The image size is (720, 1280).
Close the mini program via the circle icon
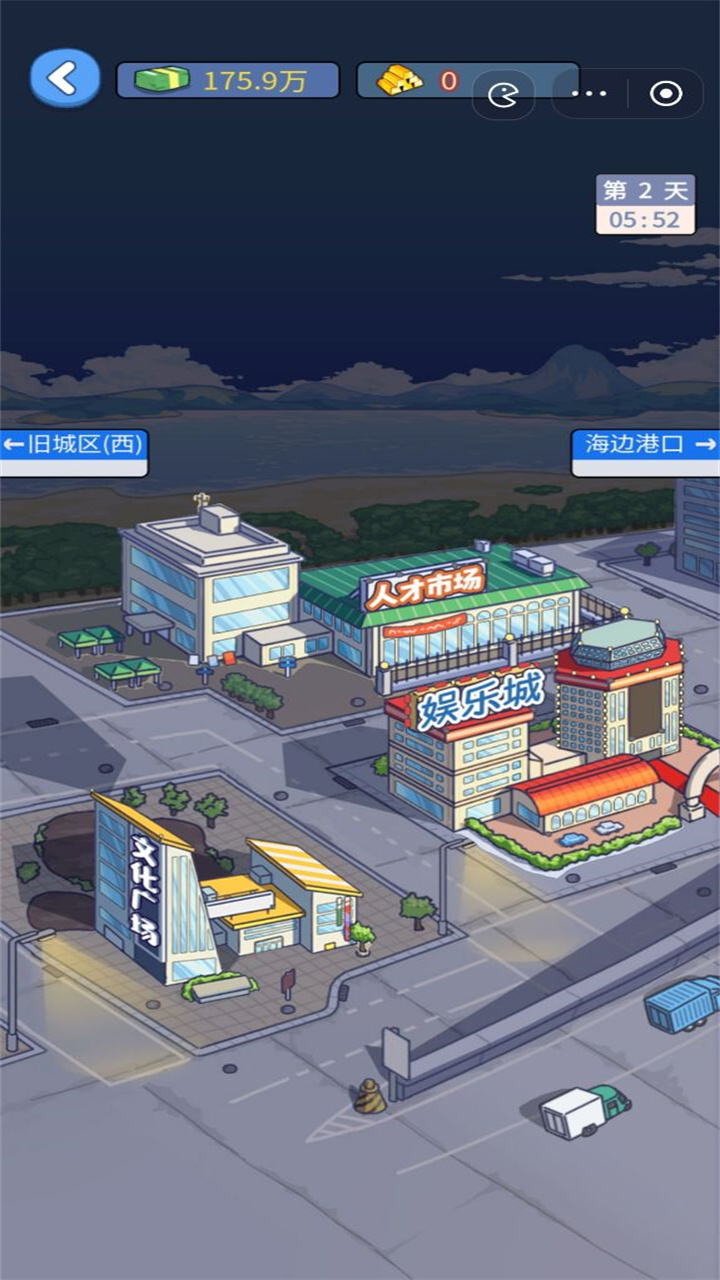666,94
